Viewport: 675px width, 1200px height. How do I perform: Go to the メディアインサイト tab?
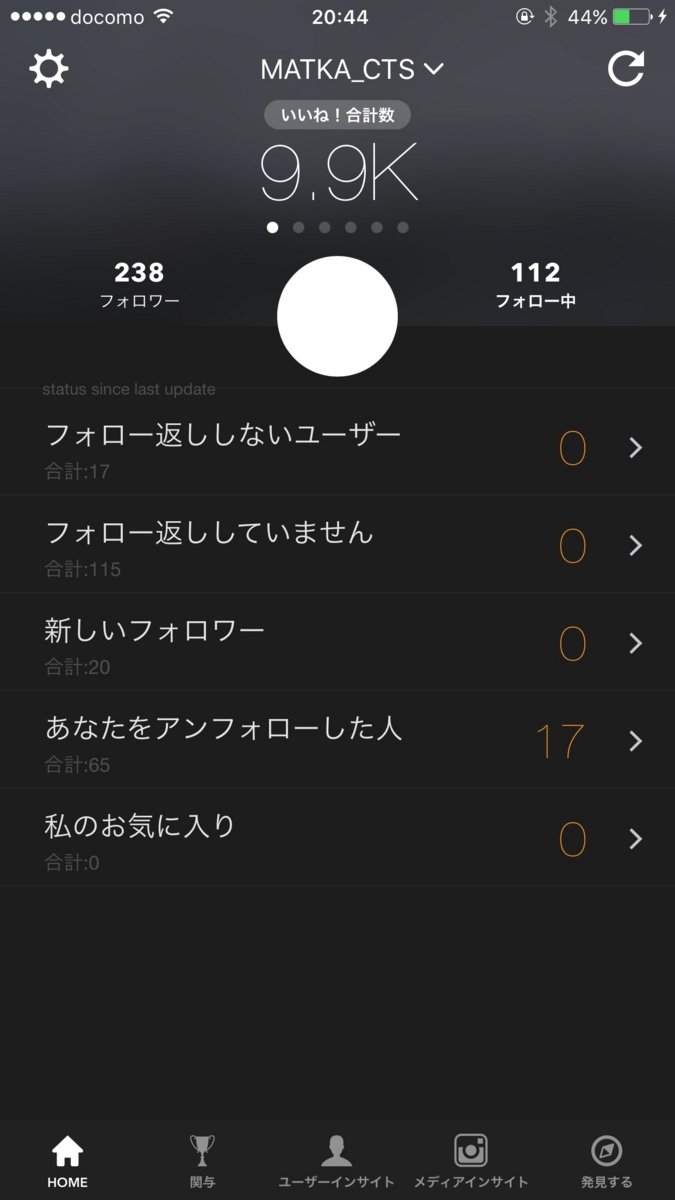pos(471,1160)
